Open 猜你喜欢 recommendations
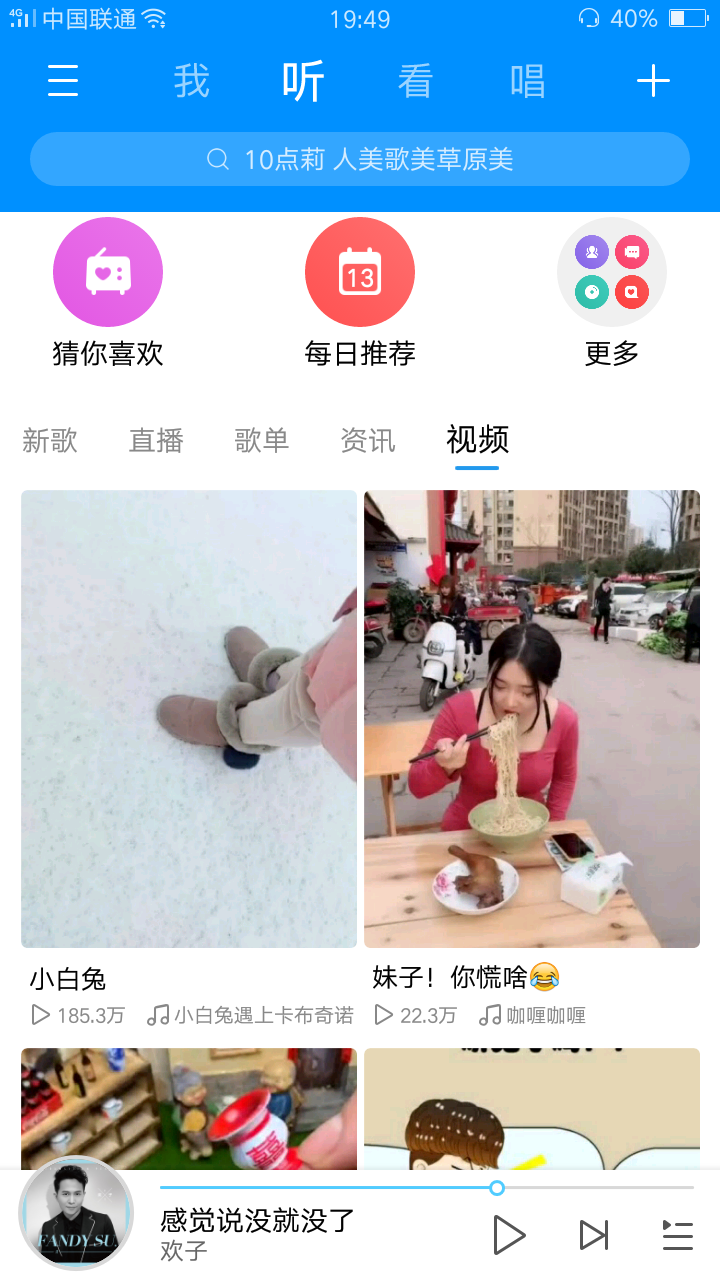The height and width of the screenshot is (1280, 720). [x=108, y=273]
